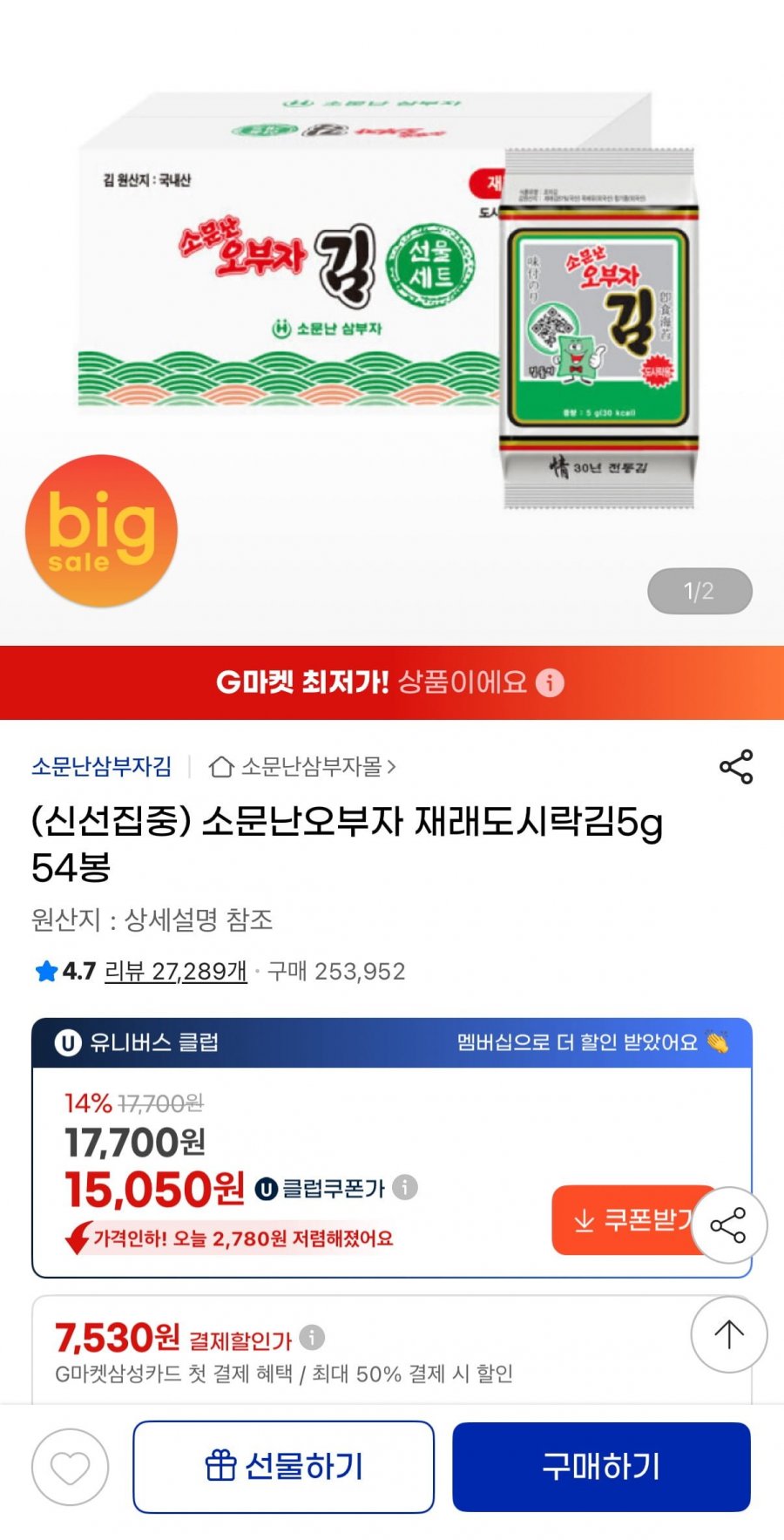
Task: Add this product to wishlist with the heart
Action: pos(71,1468)
